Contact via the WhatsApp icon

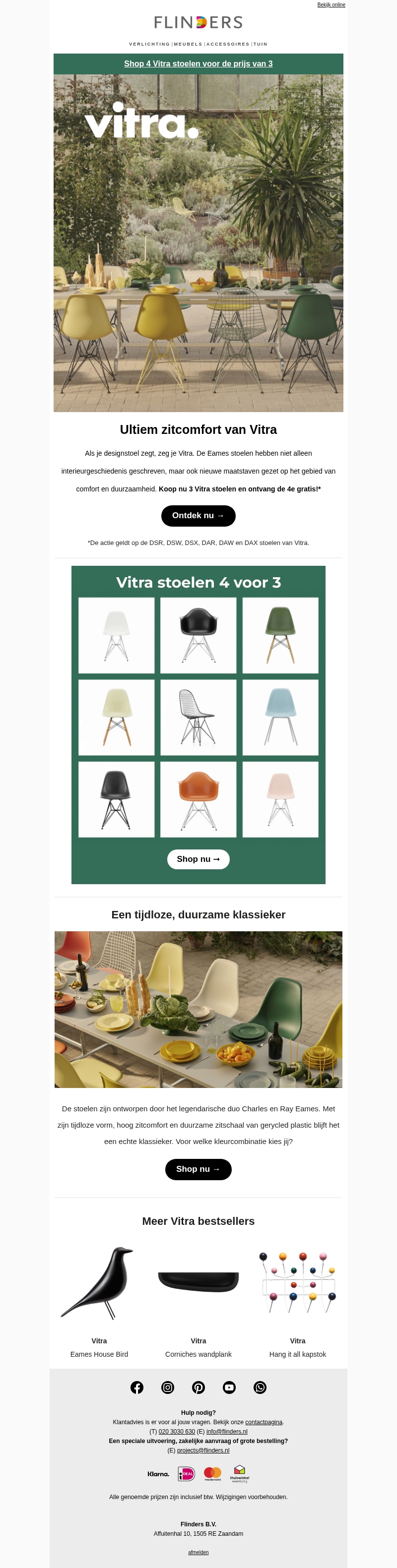[x=260, y=1387]
